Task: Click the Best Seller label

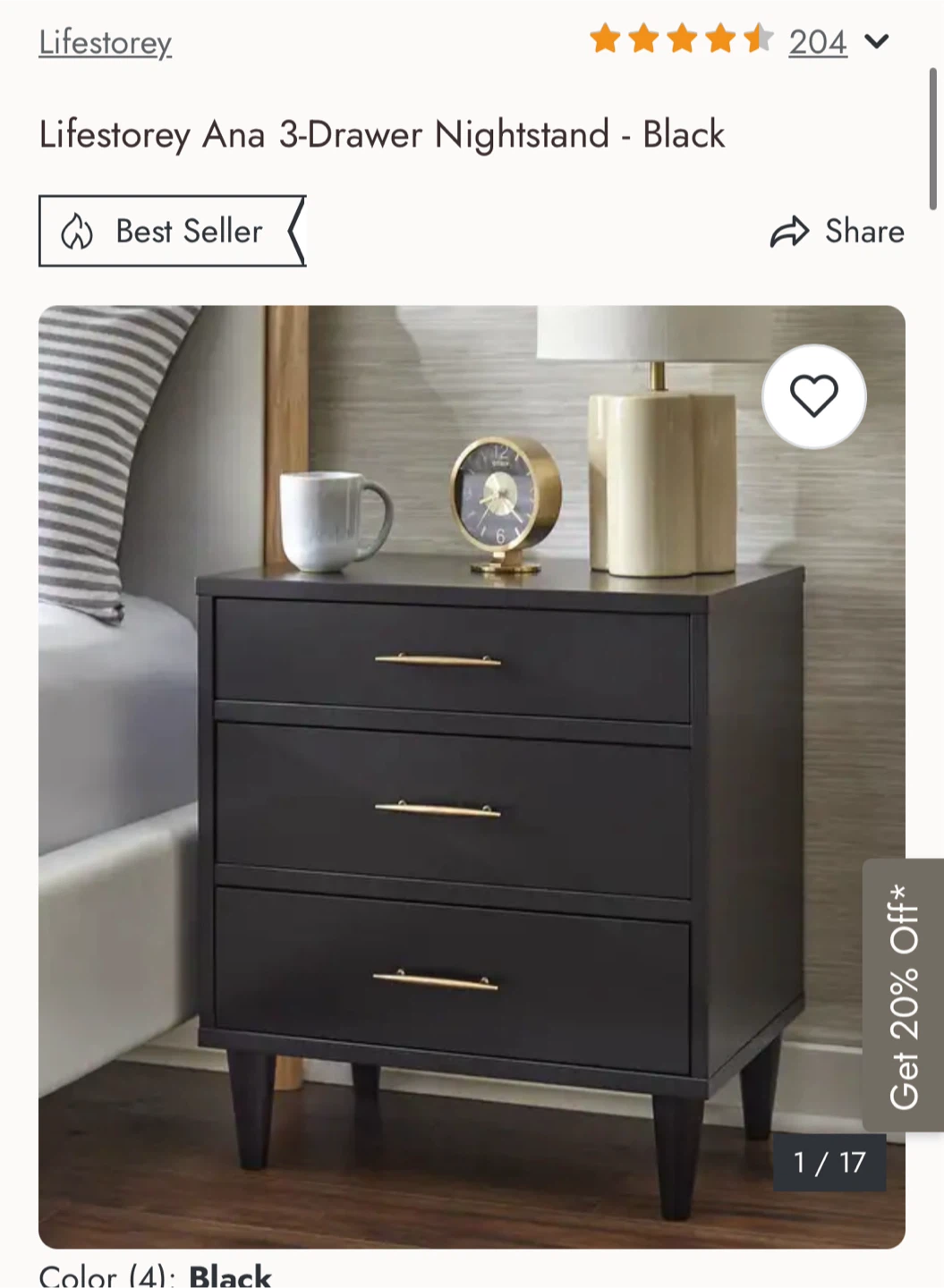Action: pyautogui.click(x=187, y=231)
